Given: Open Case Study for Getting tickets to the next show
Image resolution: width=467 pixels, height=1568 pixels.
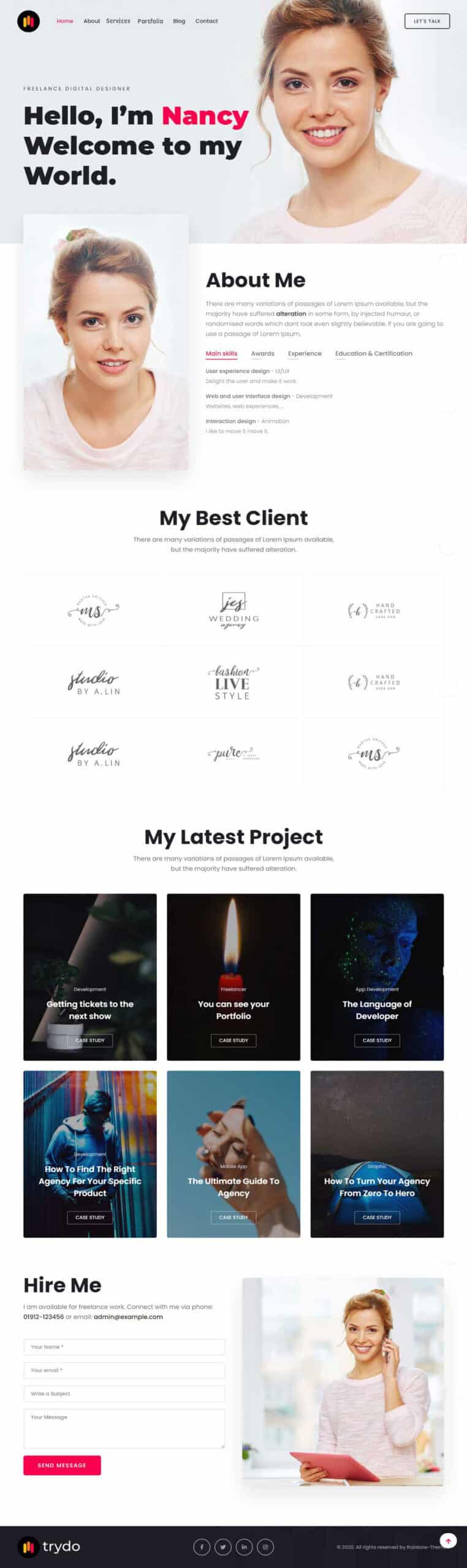Looking at the screenshot, I should (90, 1040).
